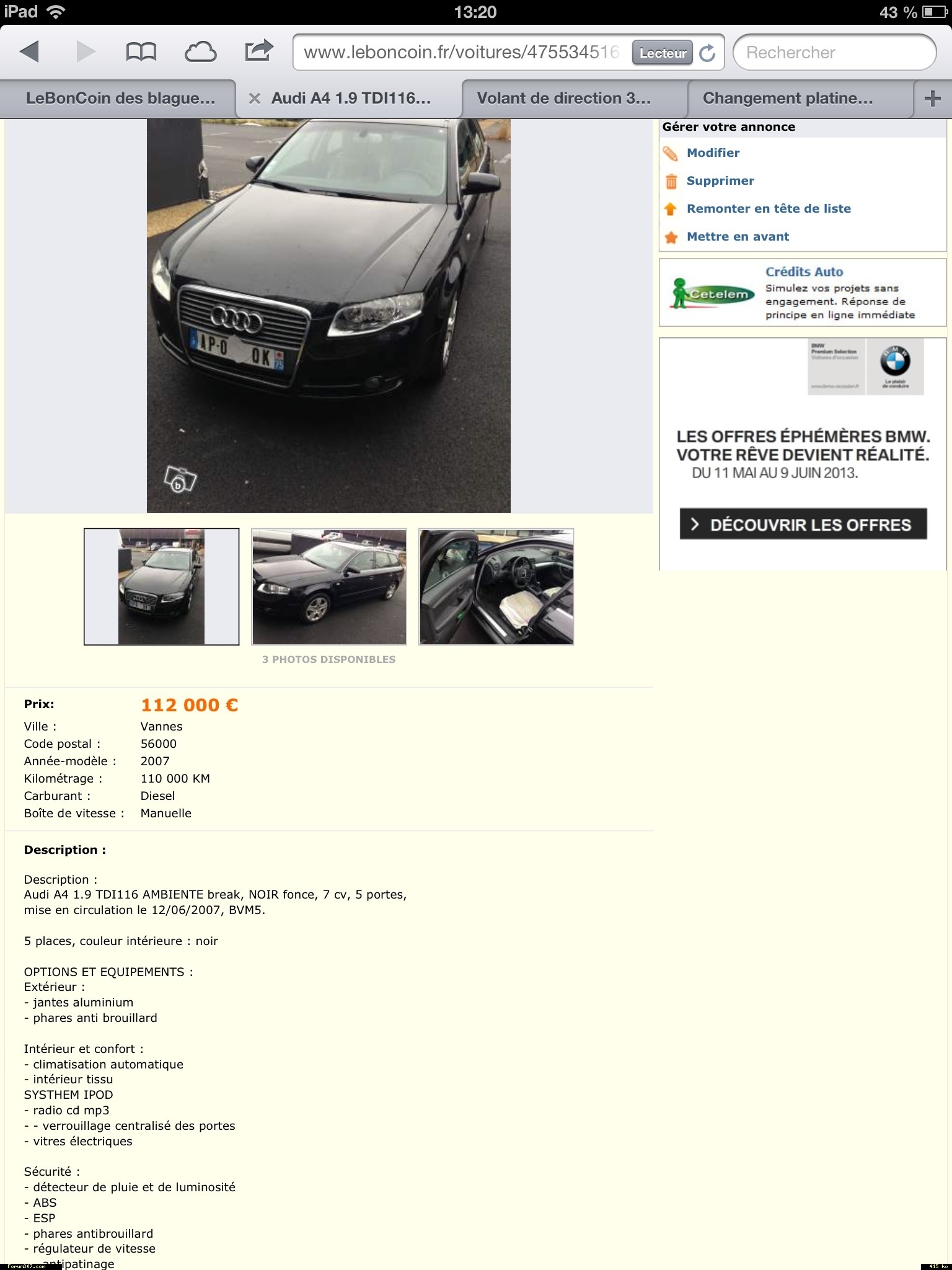Choose Supprimer to delete the listing

tap(720, 180)
